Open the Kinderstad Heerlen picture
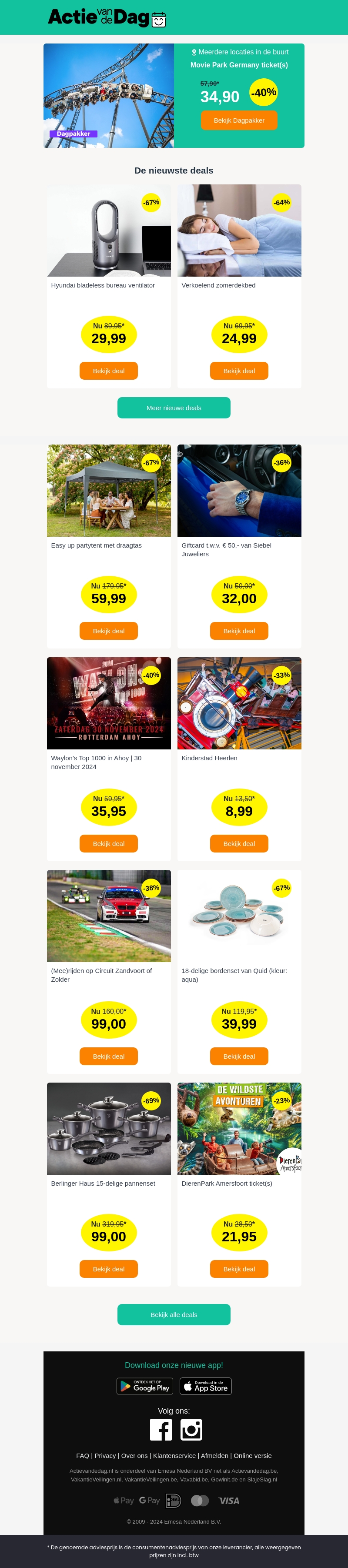 coord(239,703)
